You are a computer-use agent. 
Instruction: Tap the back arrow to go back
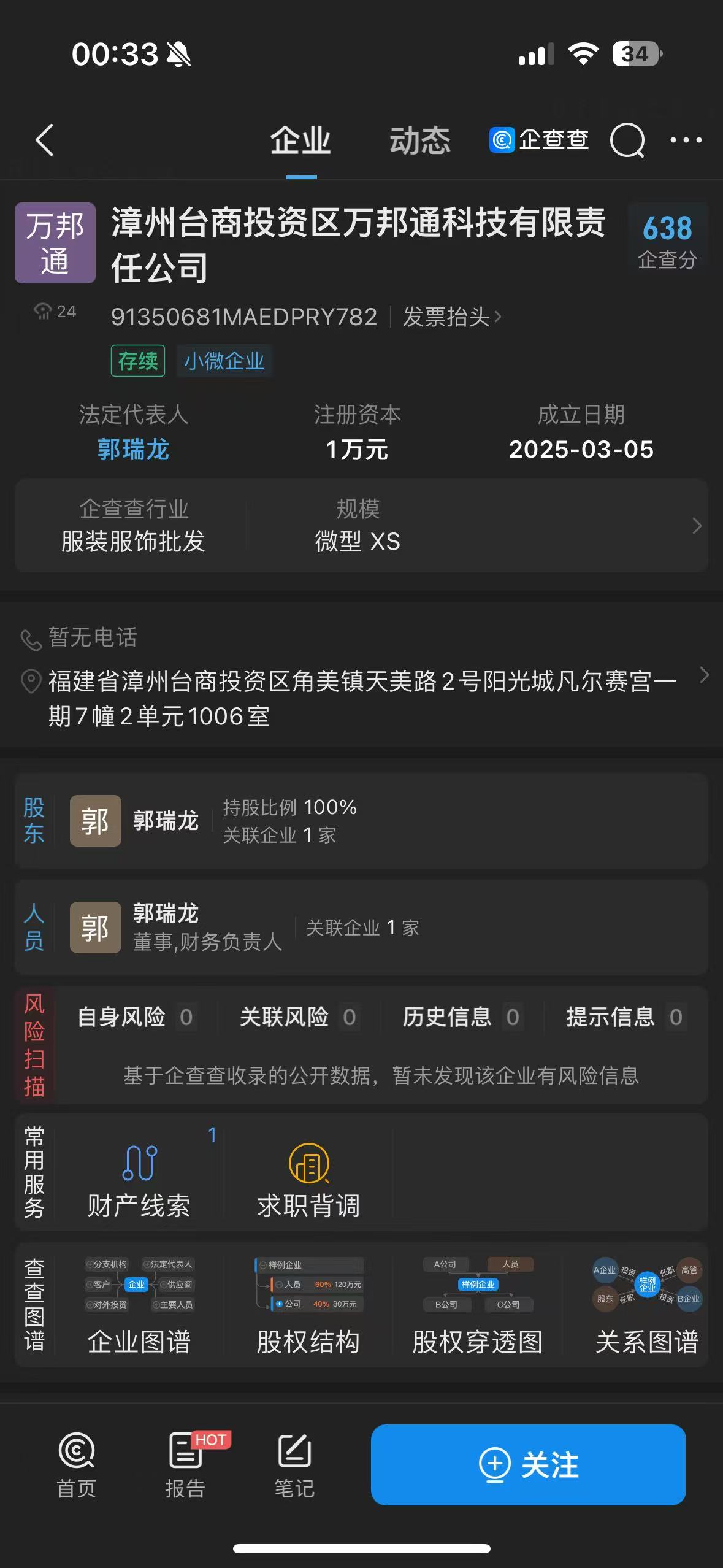tap(43, 140)
